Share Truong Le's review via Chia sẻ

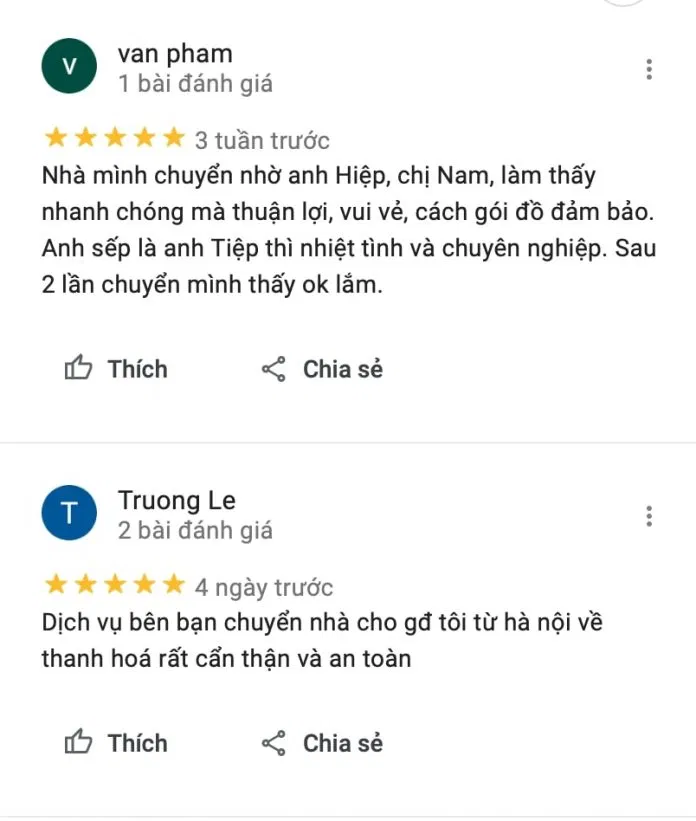point(322,743)
